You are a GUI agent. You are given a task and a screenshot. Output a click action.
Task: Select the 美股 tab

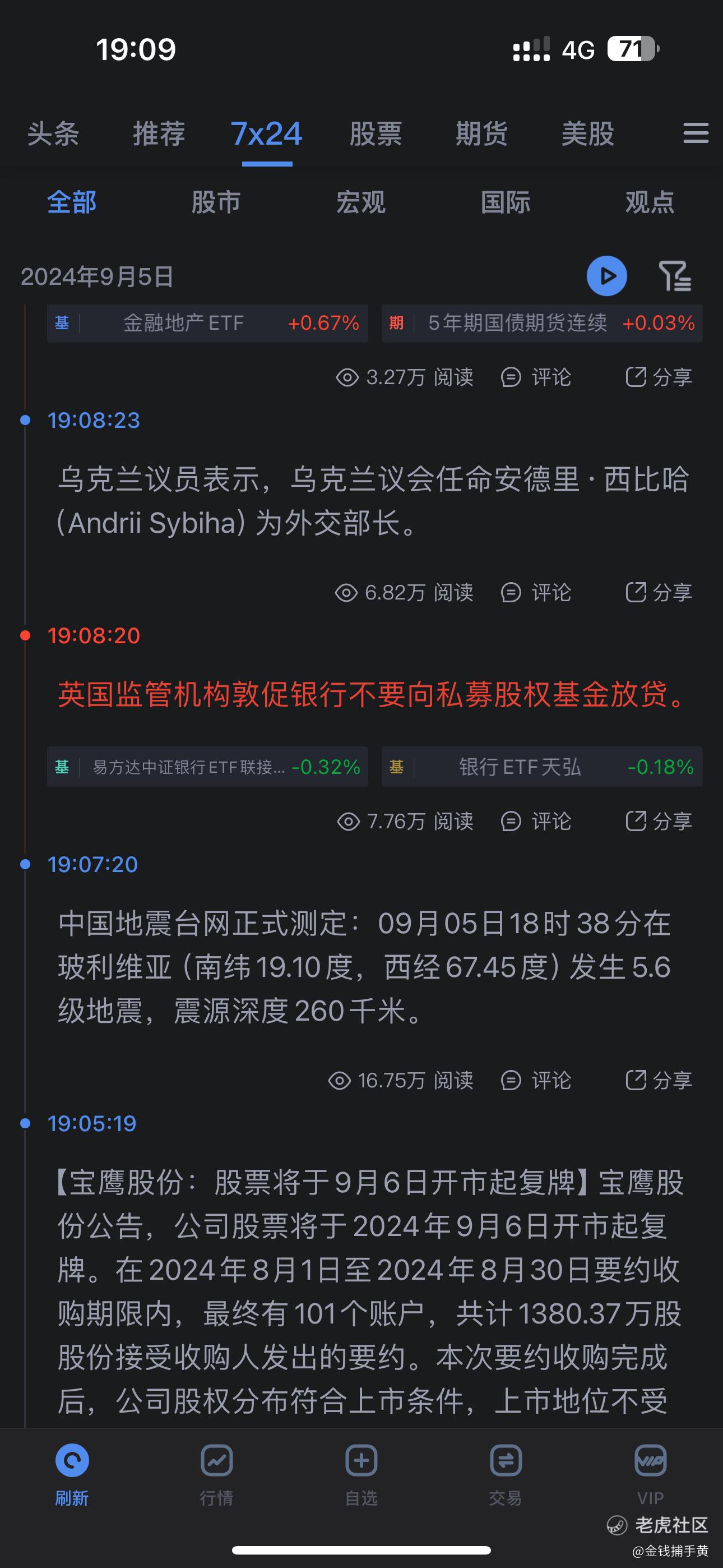587,134
